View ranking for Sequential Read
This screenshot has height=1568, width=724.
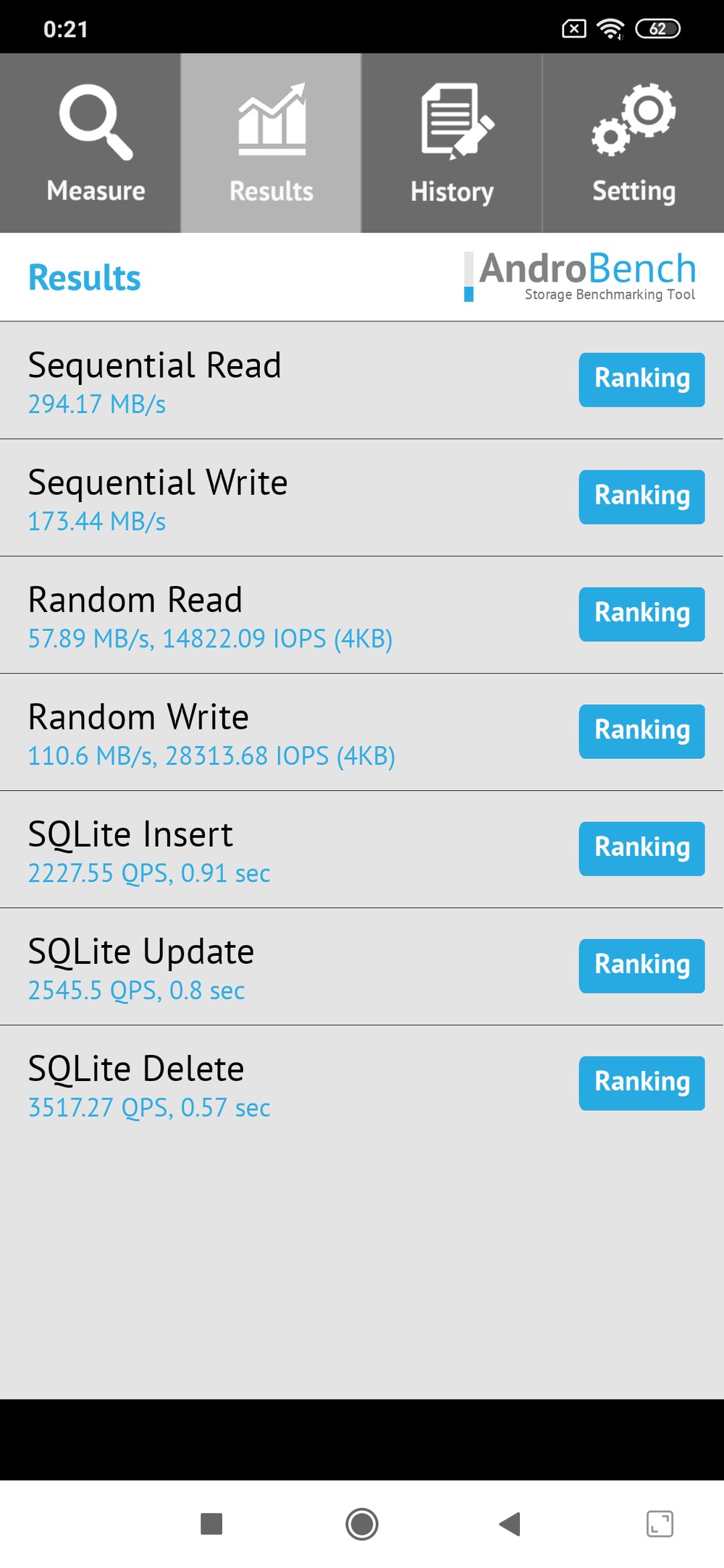[641, 379]
